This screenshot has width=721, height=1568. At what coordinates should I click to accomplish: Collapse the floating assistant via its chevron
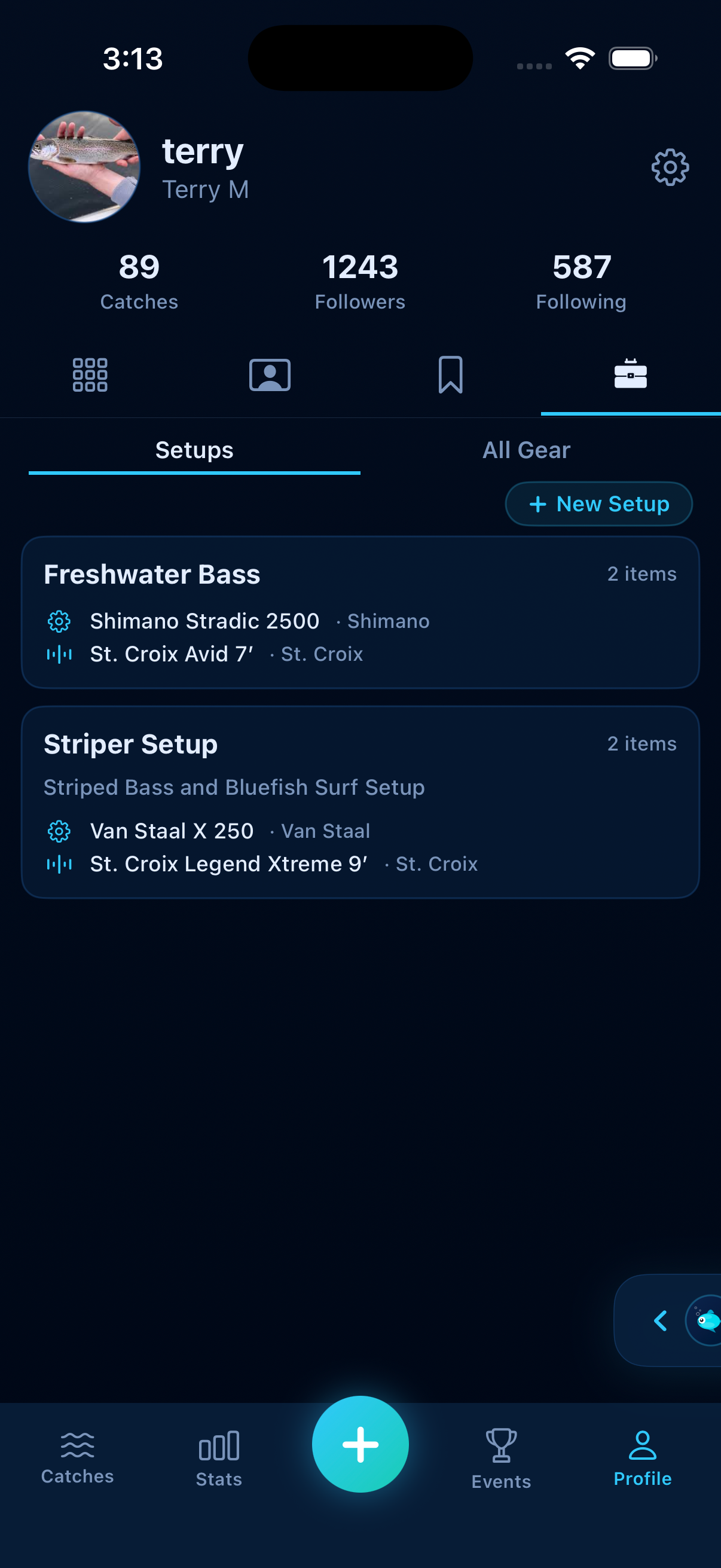(661, 1321)
